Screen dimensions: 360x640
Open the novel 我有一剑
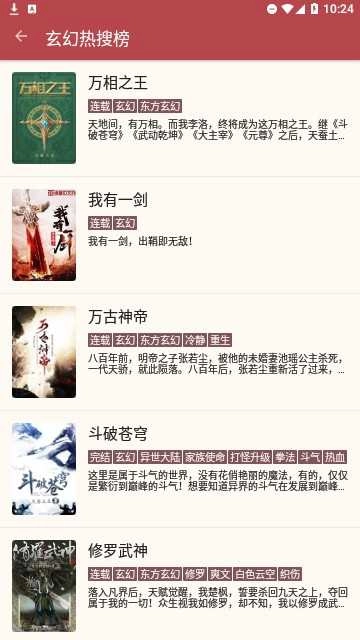(x=180, y=235)
